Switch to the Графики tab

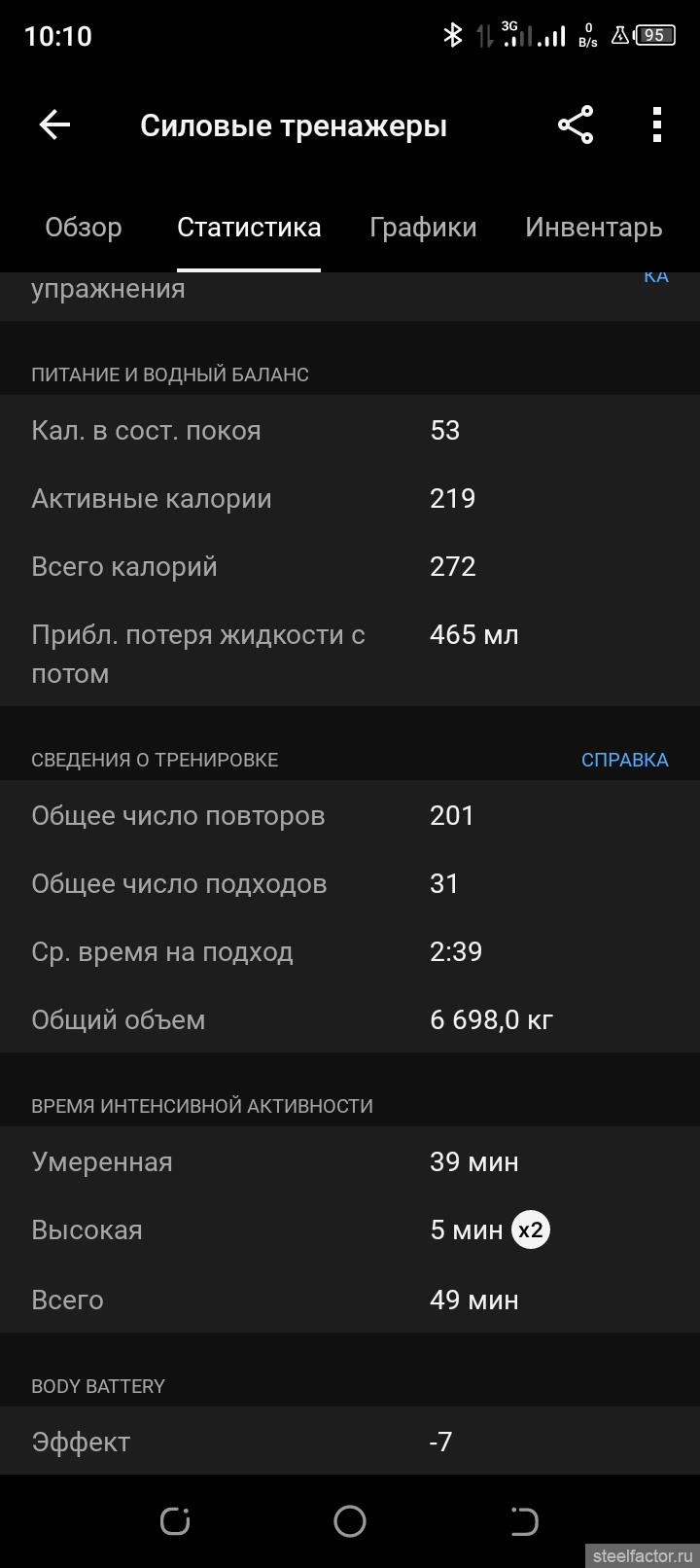pos(423,228)
